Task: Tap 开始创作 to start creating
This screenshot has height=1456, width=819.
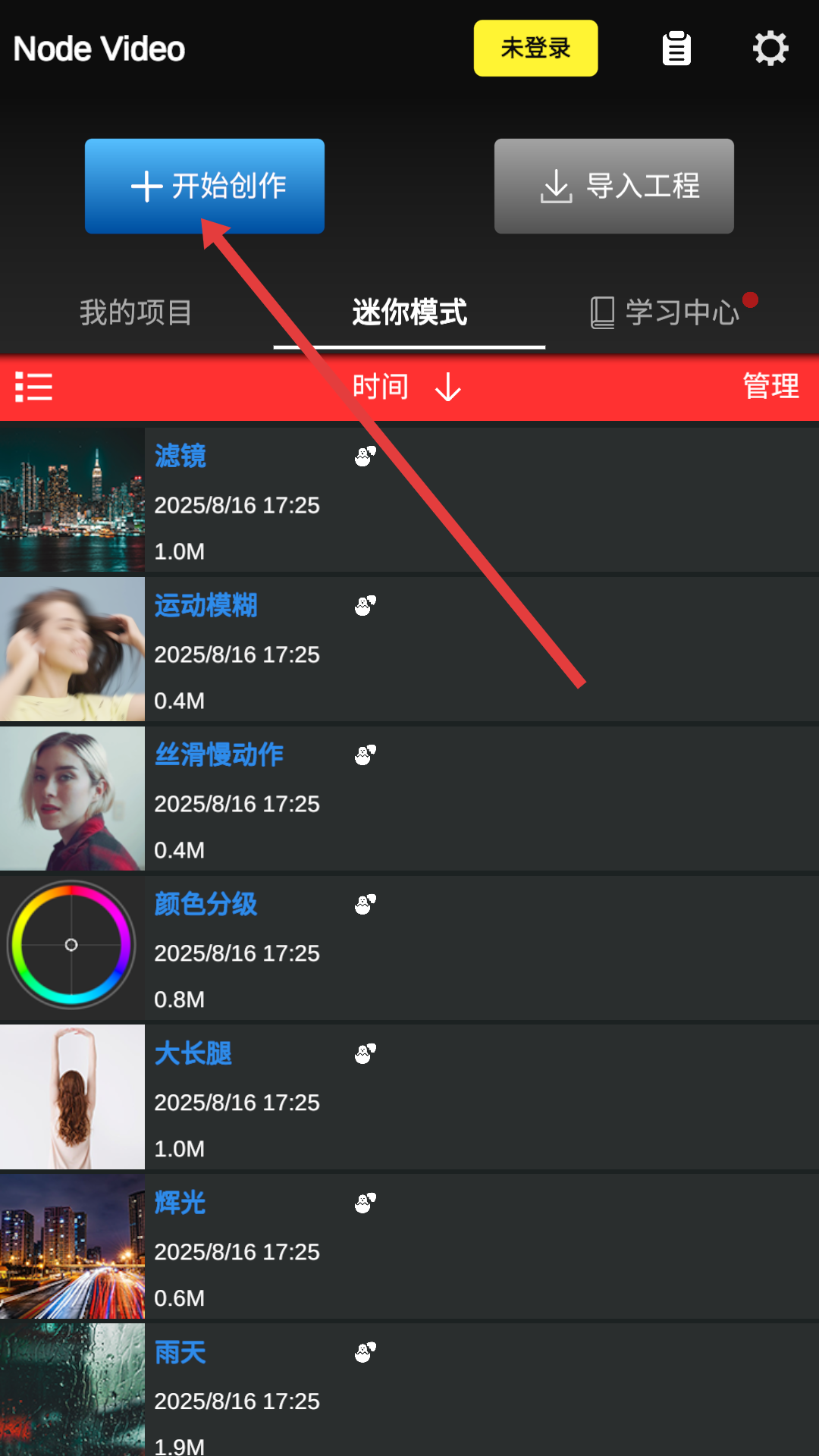Action: pyautogui.click(x=205, y=186)
